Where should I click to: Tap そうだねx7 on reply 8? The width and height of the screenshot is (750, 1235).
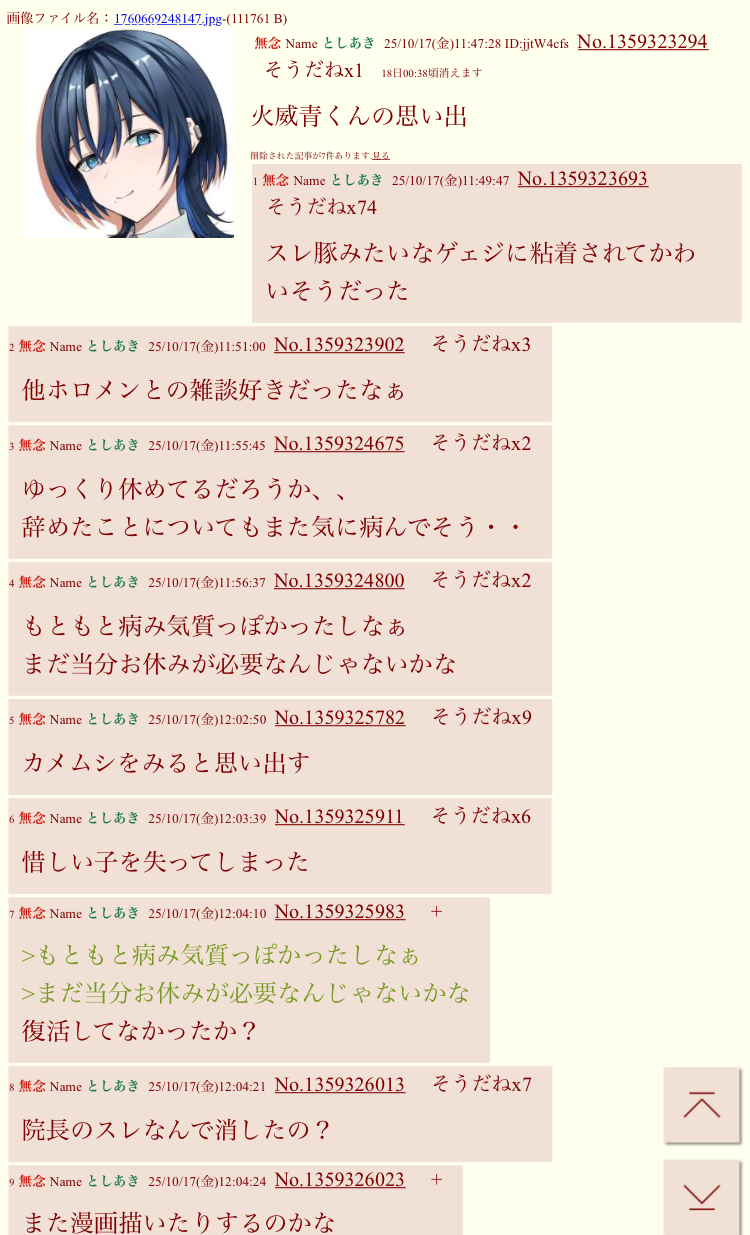pyautogui.click(x=481, y=1084)
